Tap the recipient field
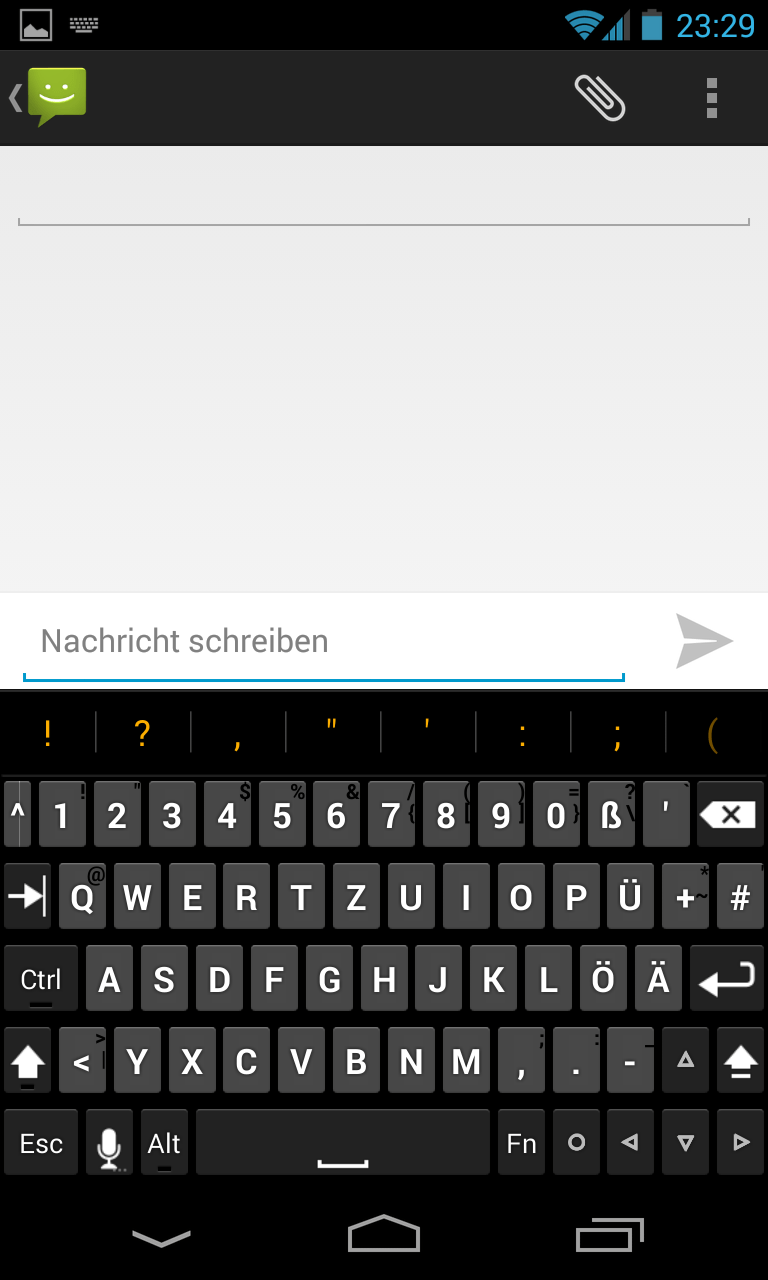 (x=383, y=202)
